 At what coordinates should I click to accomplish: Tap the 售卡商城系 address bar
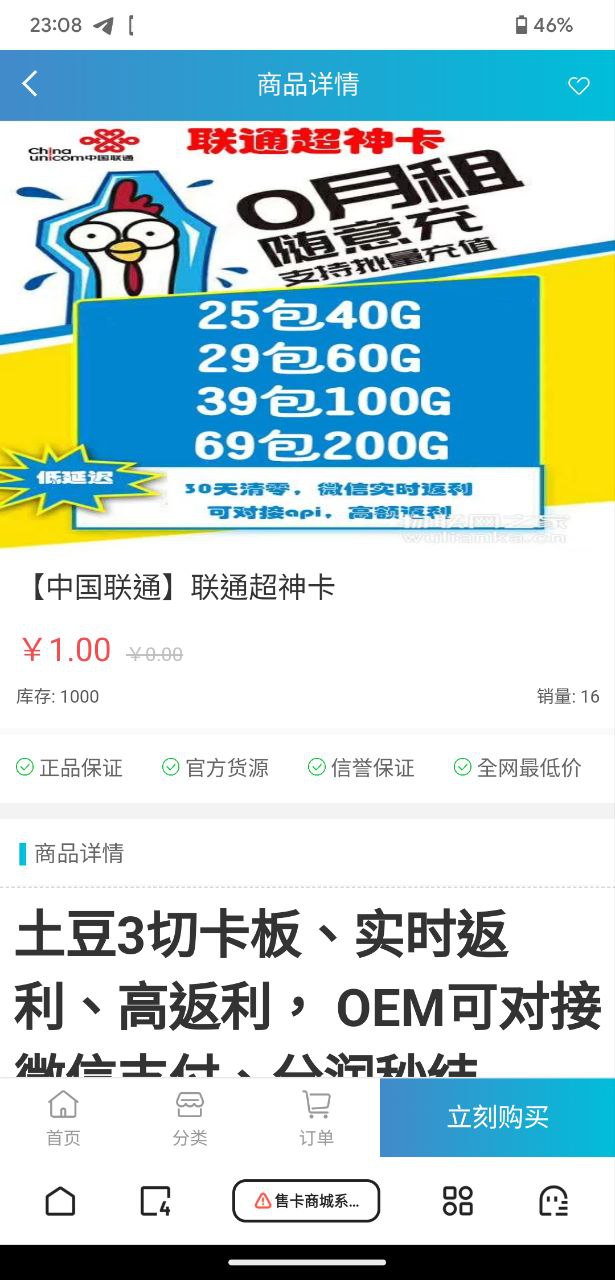306,1200
